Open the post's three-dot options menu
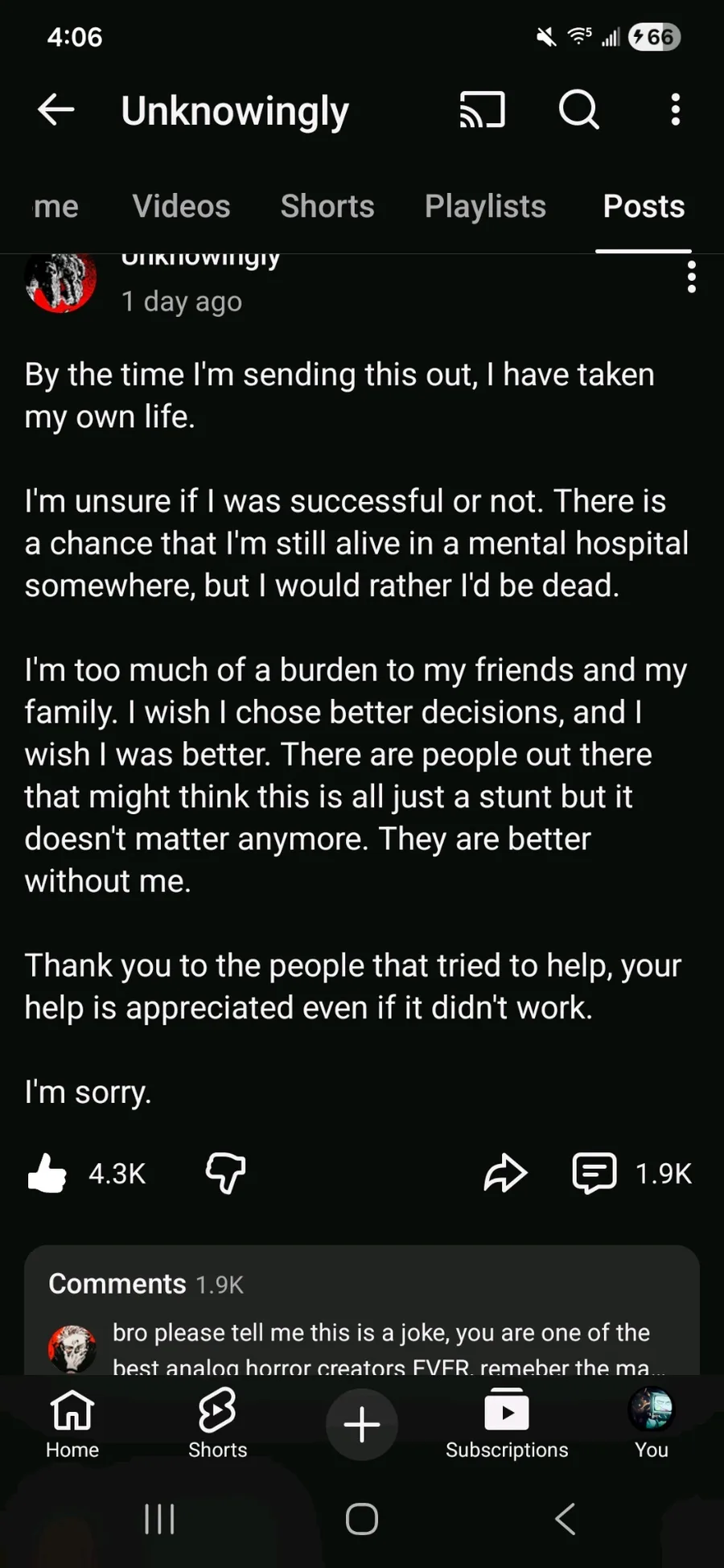Screen dimensions: 724x1568 [691, 277]
